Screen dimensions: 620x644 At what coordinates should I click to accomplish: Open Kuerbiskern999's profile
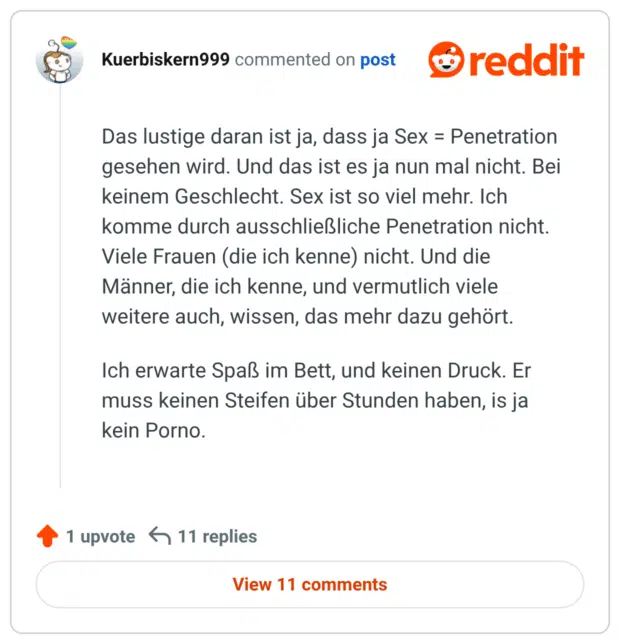(165, 59)
